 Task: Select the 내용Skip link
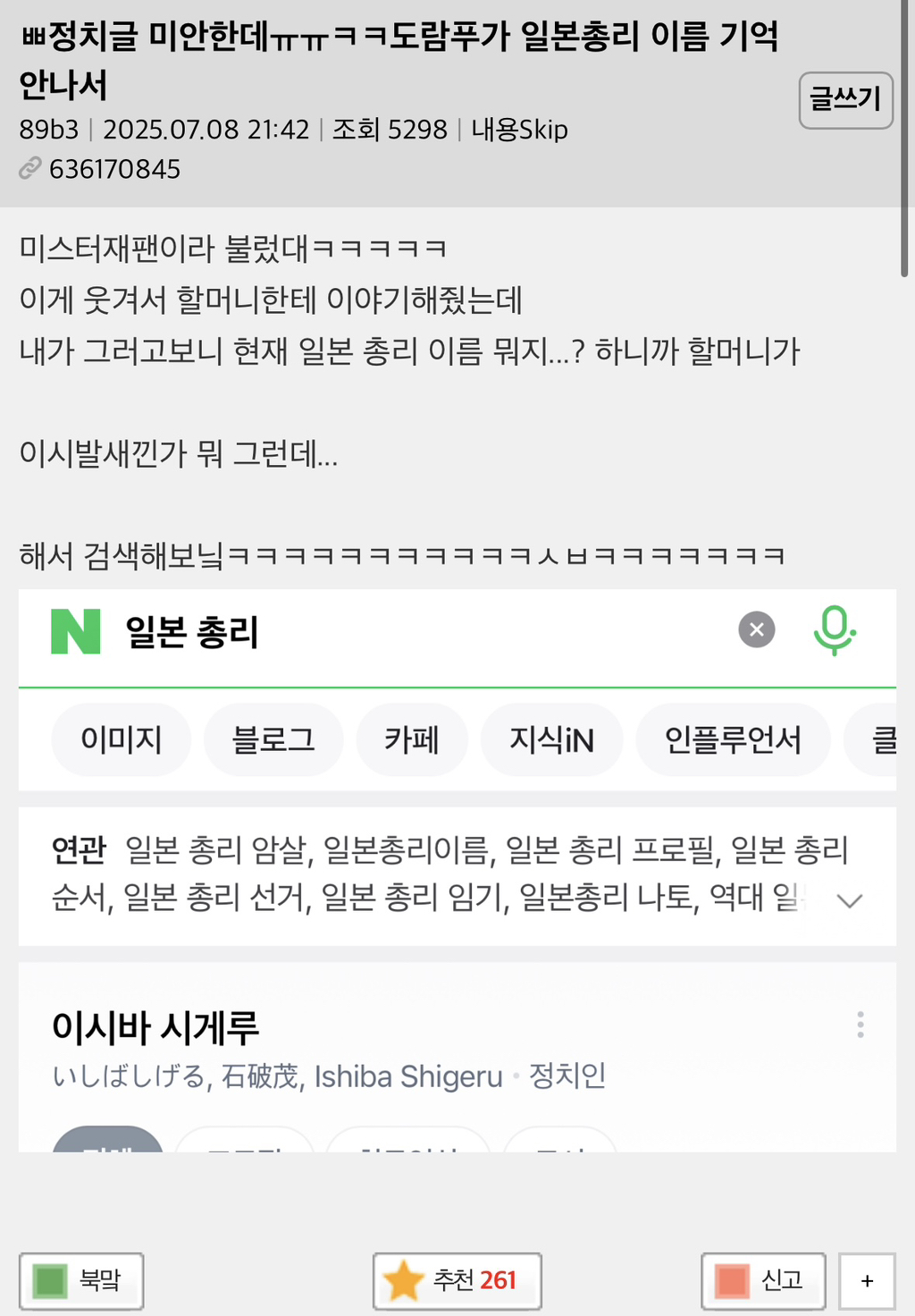pos(519,130)
